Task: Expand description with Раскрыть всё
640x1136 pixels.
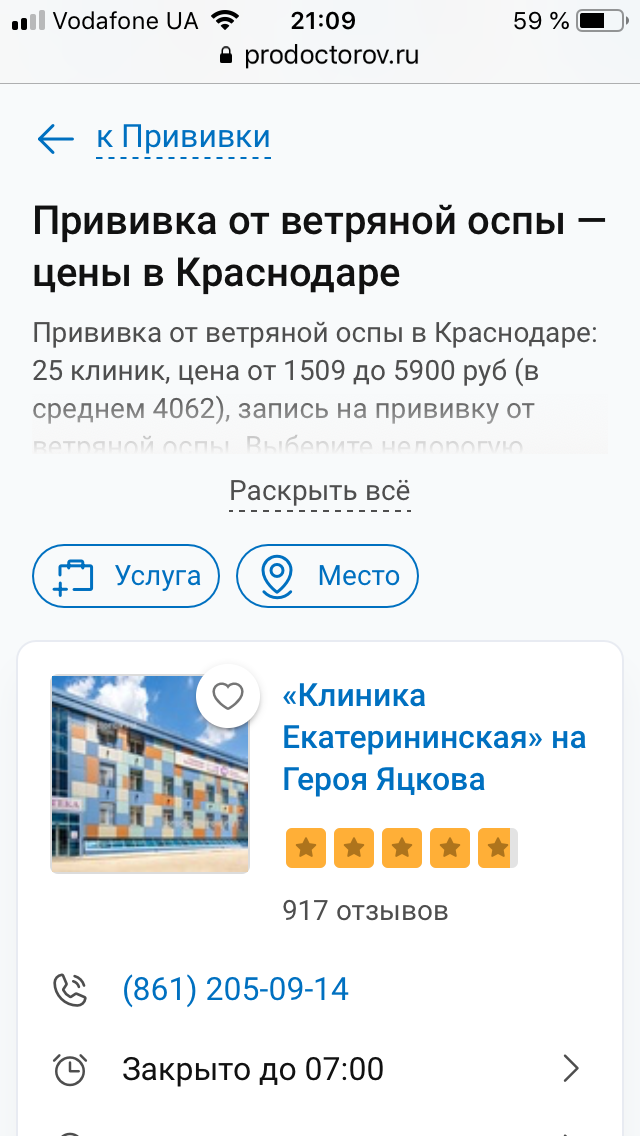Action: pos(320,492)
